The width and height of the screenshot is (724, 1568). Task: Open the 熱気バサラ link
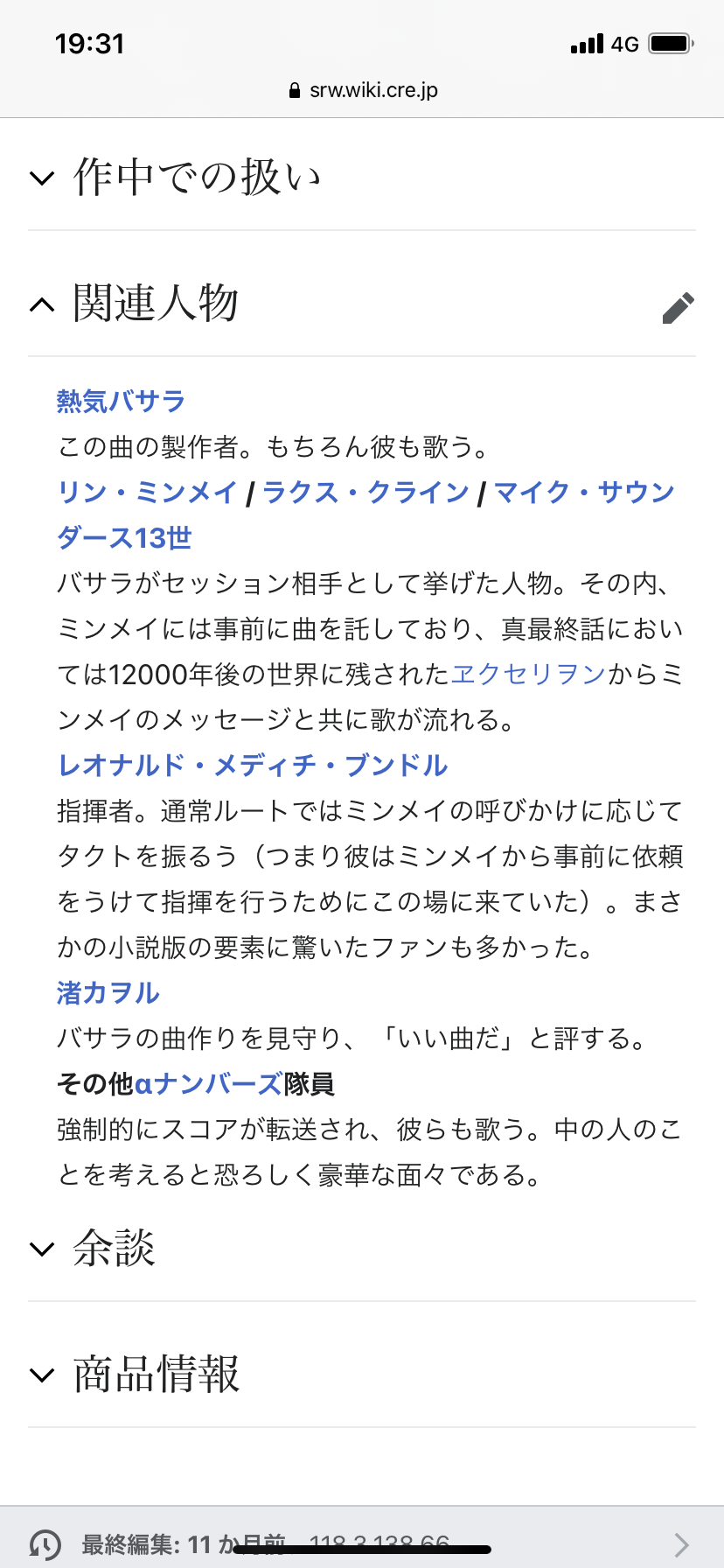tap(121, 402)
